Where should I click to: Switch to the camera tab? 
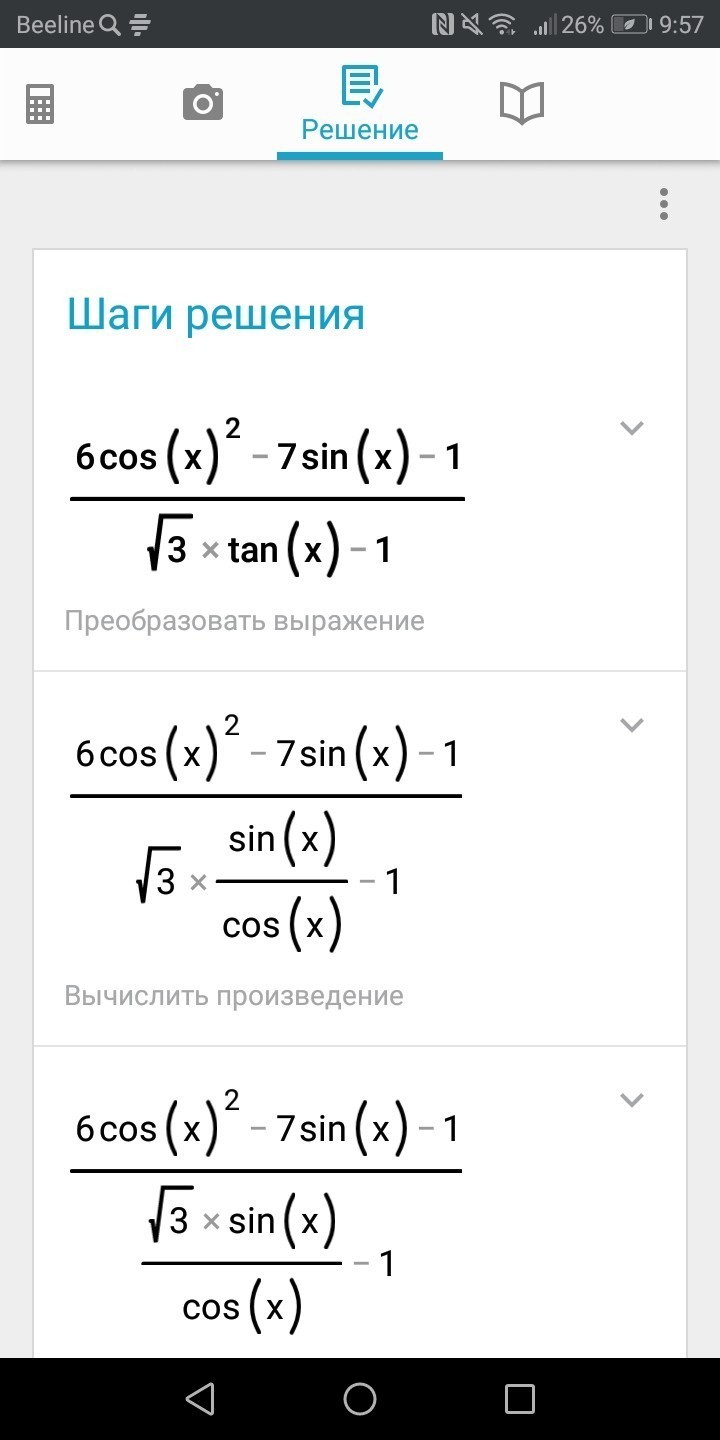(x=203, y=102)
